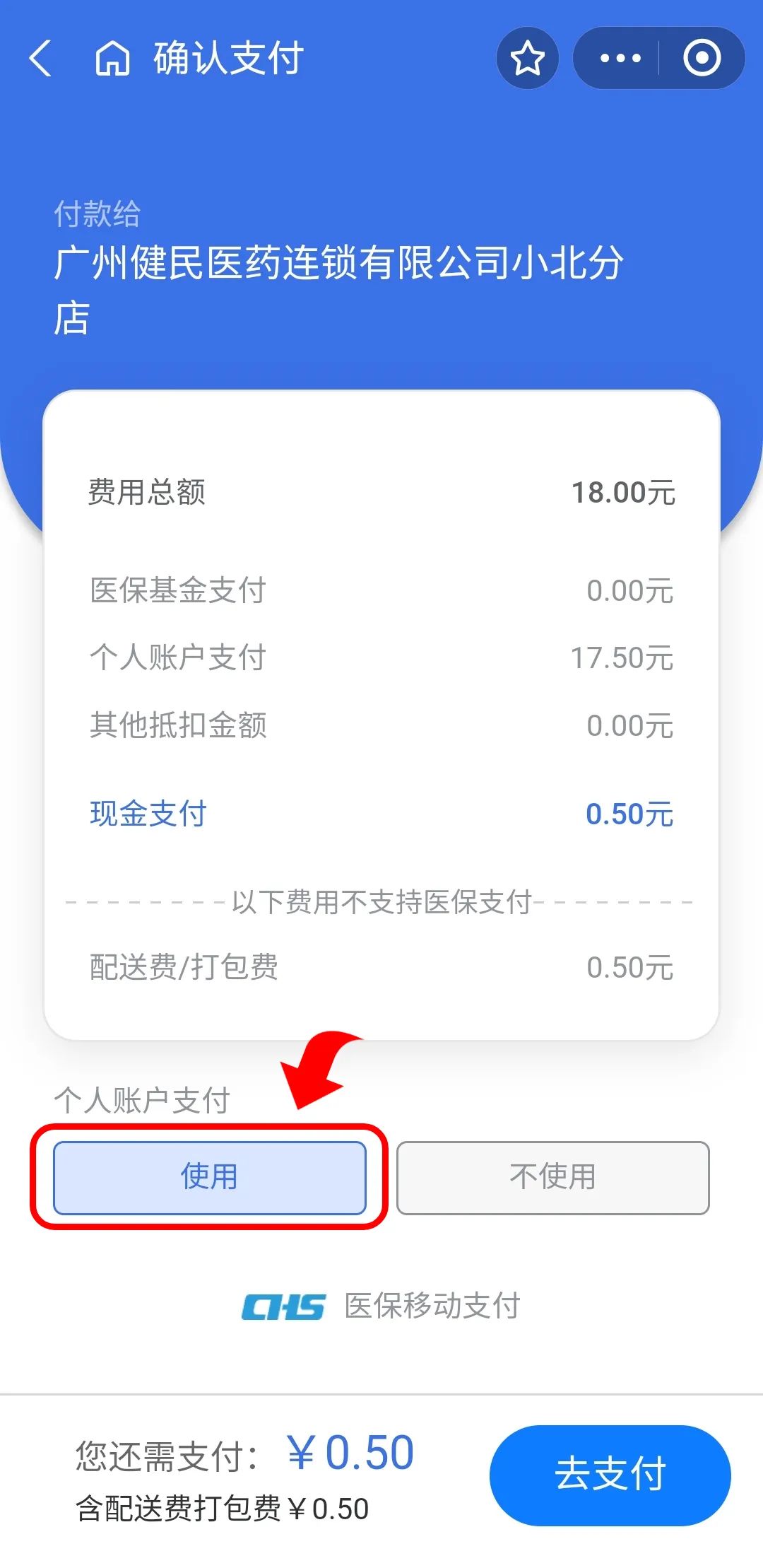
Task: Tap the circular close capsule icon
Action: pos(703,59)
